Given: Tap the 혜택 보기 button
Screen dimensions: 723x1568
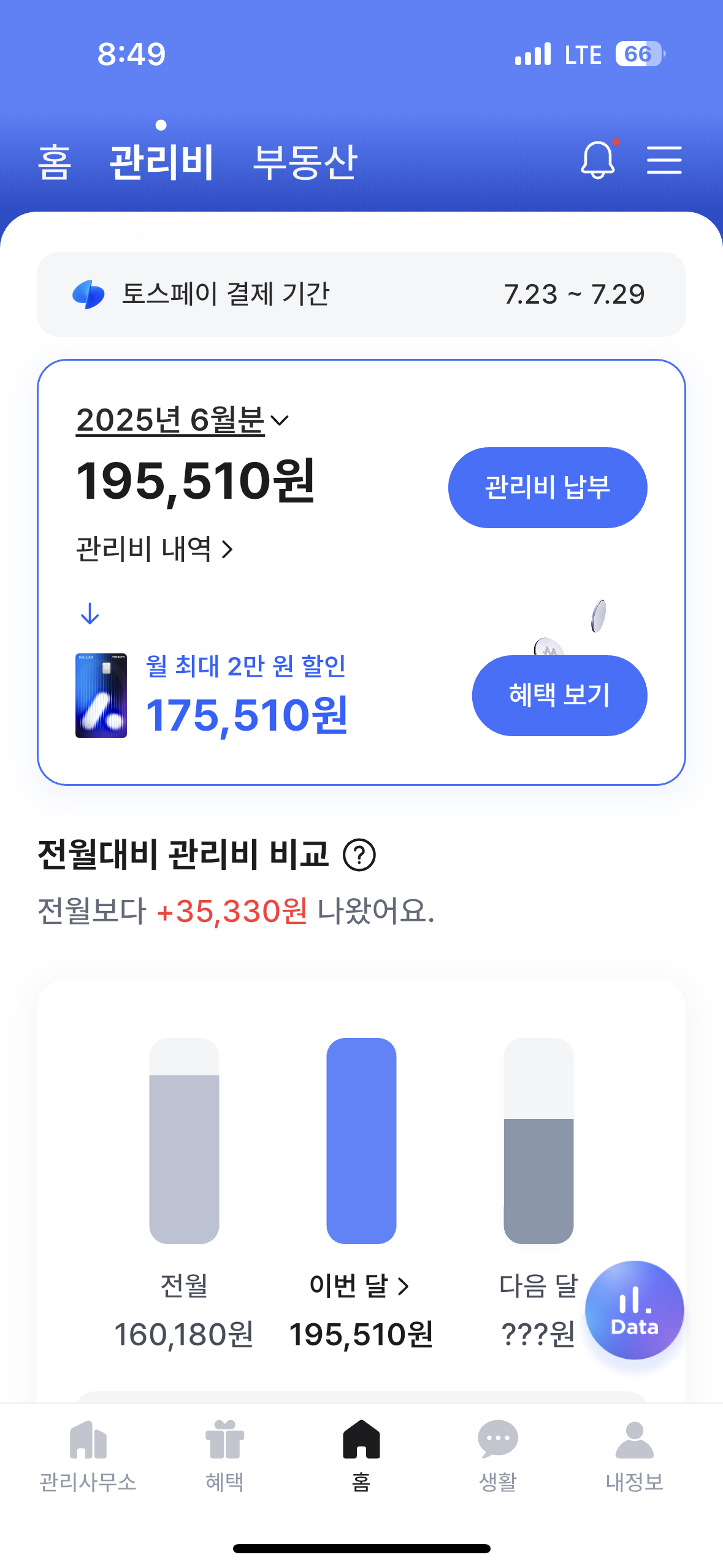Looking at the screenshot, I should pos(559,695).
